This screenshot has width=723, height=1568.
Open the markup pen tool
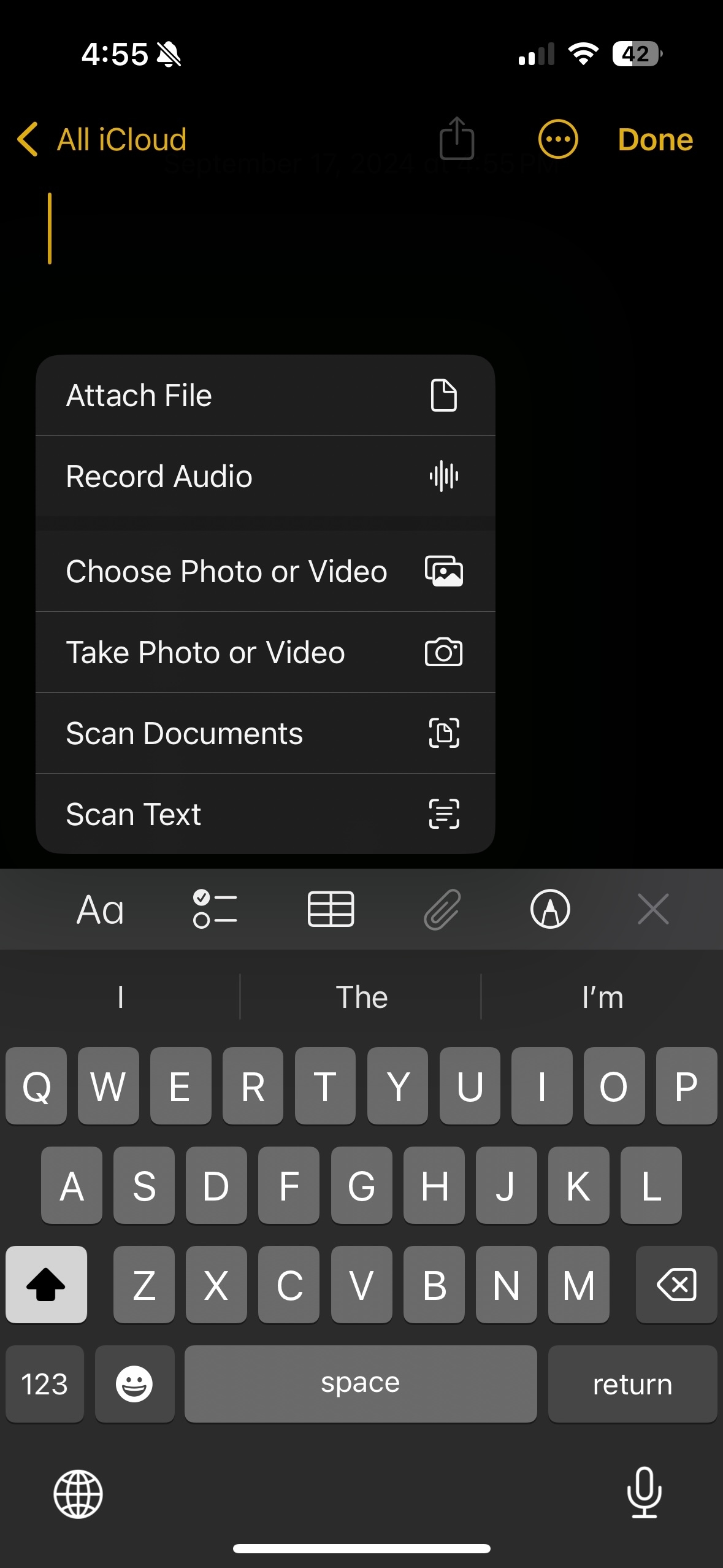coord(550,909)
